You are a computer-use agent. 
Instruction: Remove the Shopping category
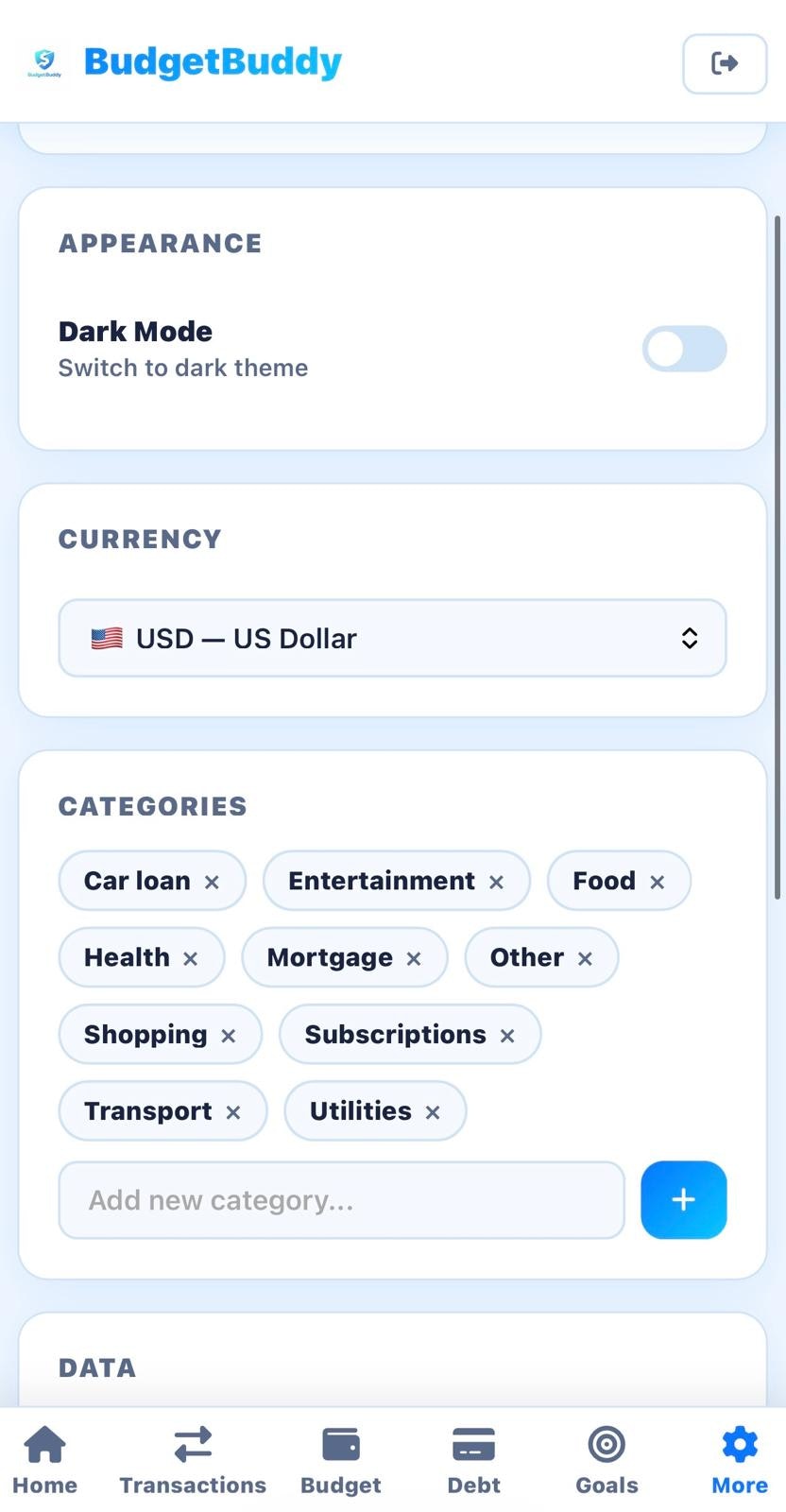[228, 1036]
